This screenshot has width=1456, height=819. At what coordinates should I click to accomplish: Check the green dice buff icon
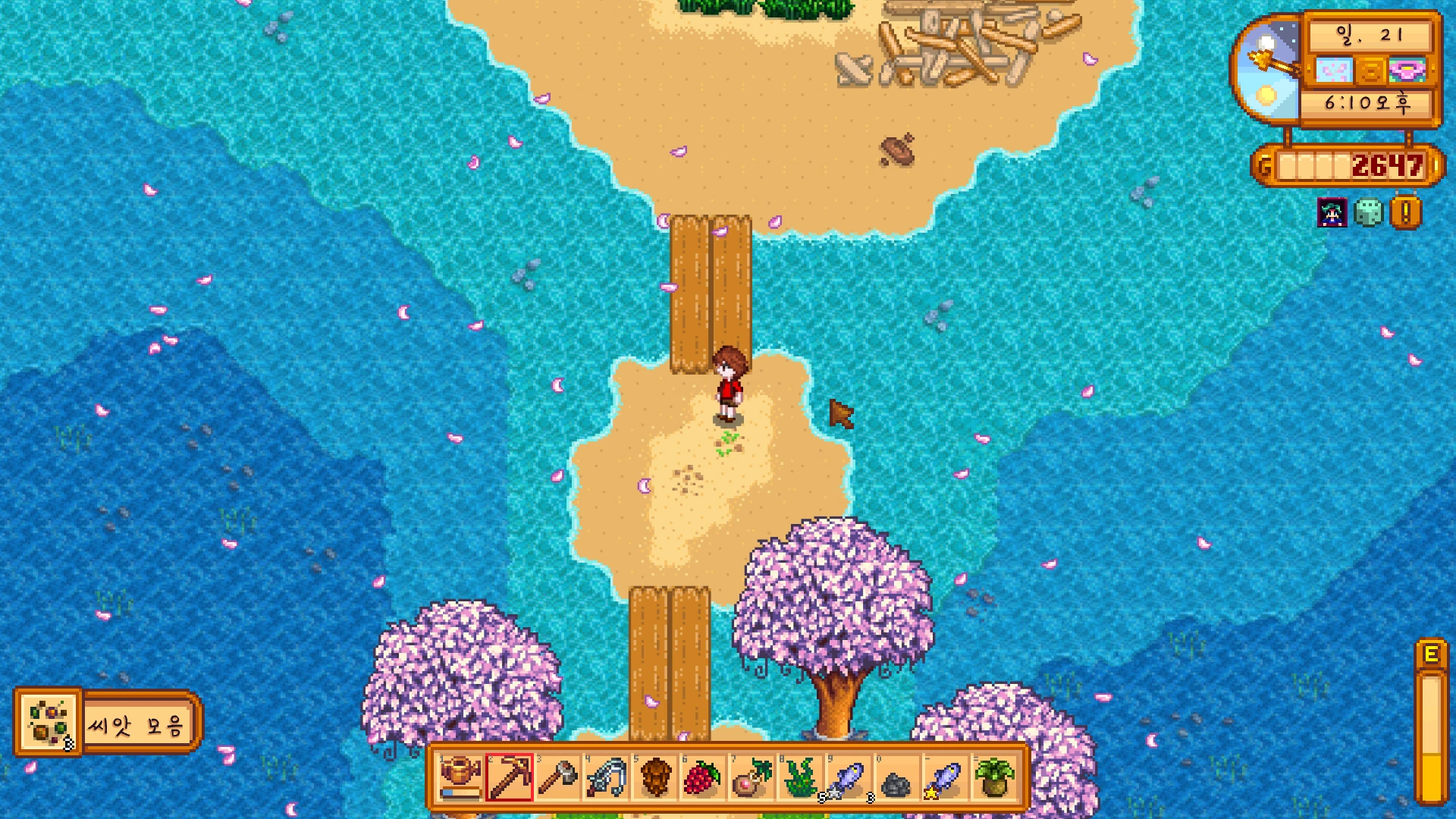1369,213
